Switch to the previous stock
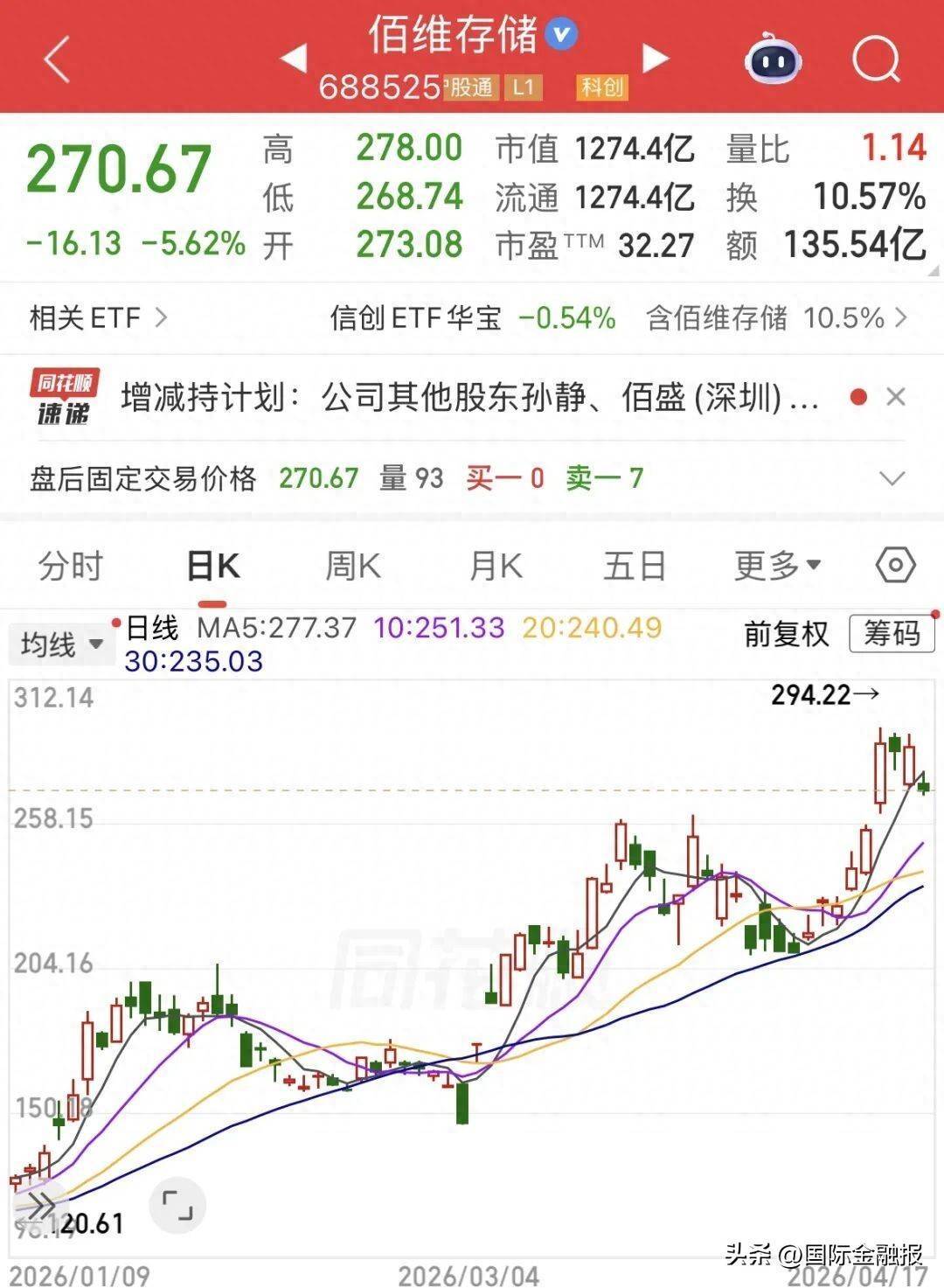The image size is (944, 1288). pos(294,59)
